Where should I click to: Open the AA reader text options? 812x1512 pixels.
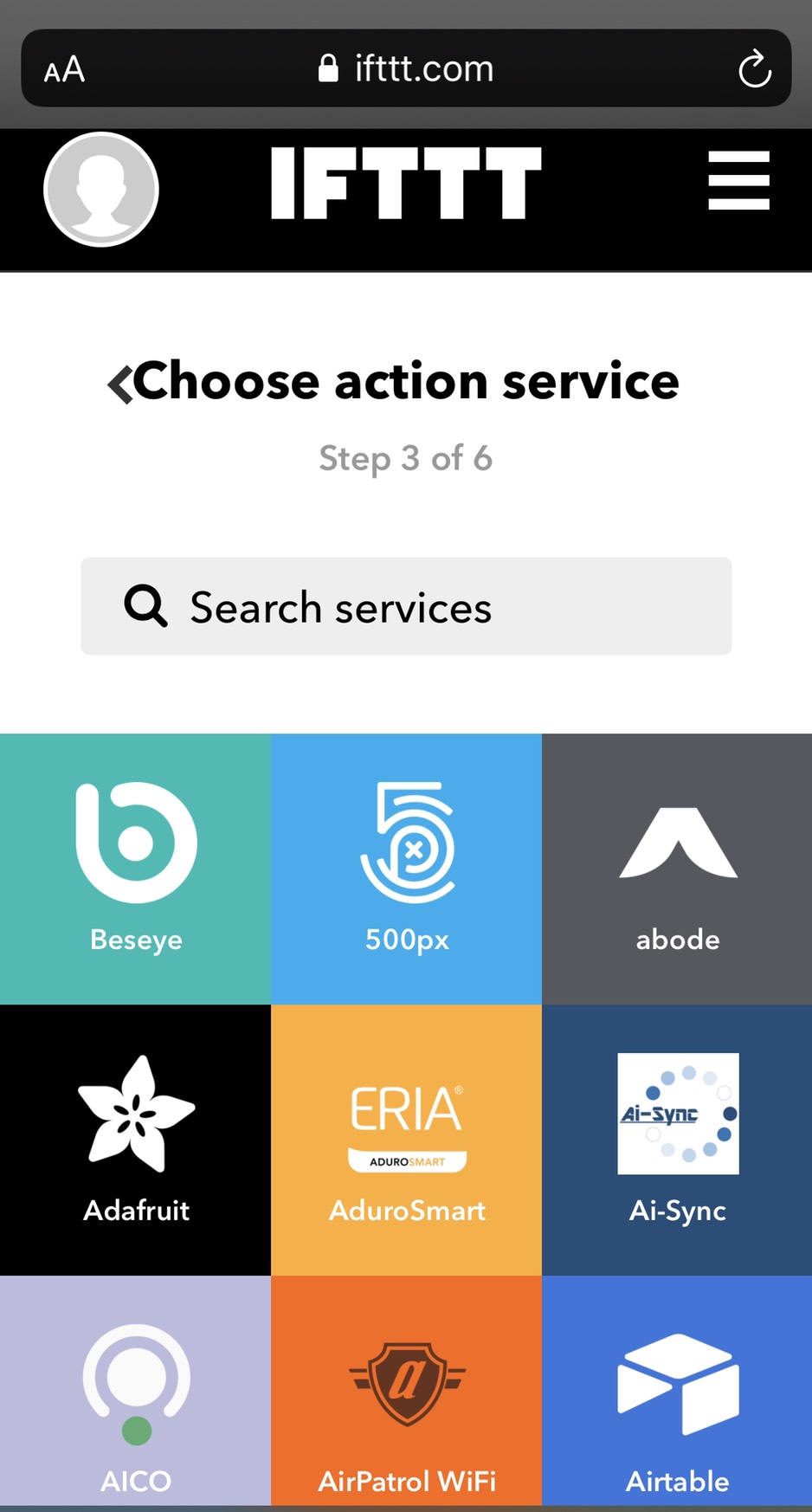pos(65,69)
